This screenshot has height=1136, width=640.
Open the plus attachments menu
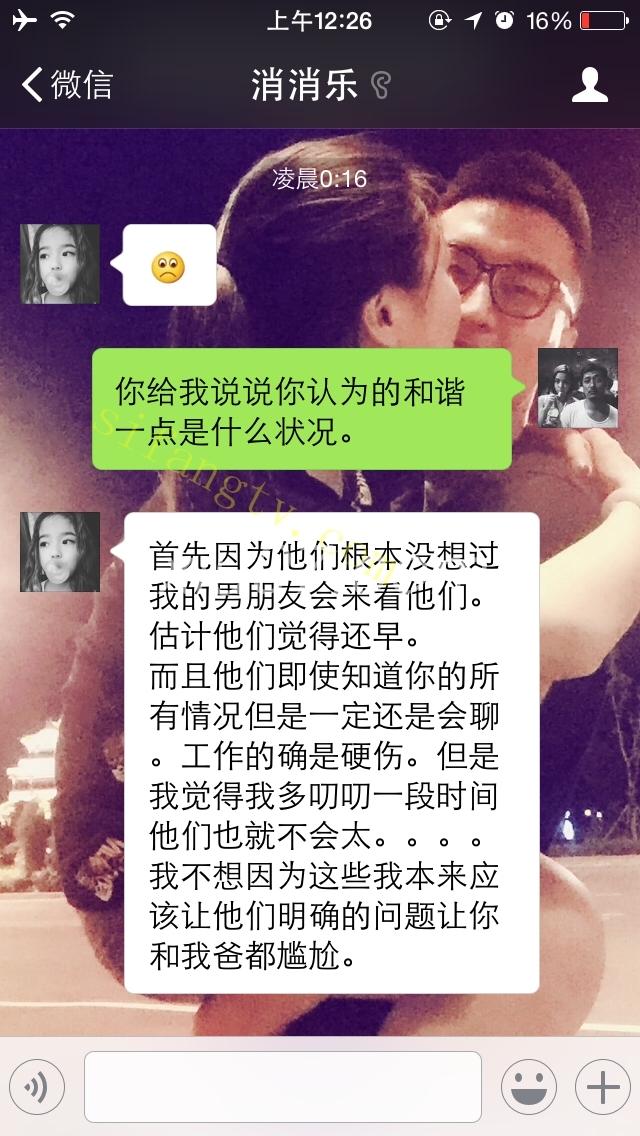tap(601, 1086)
